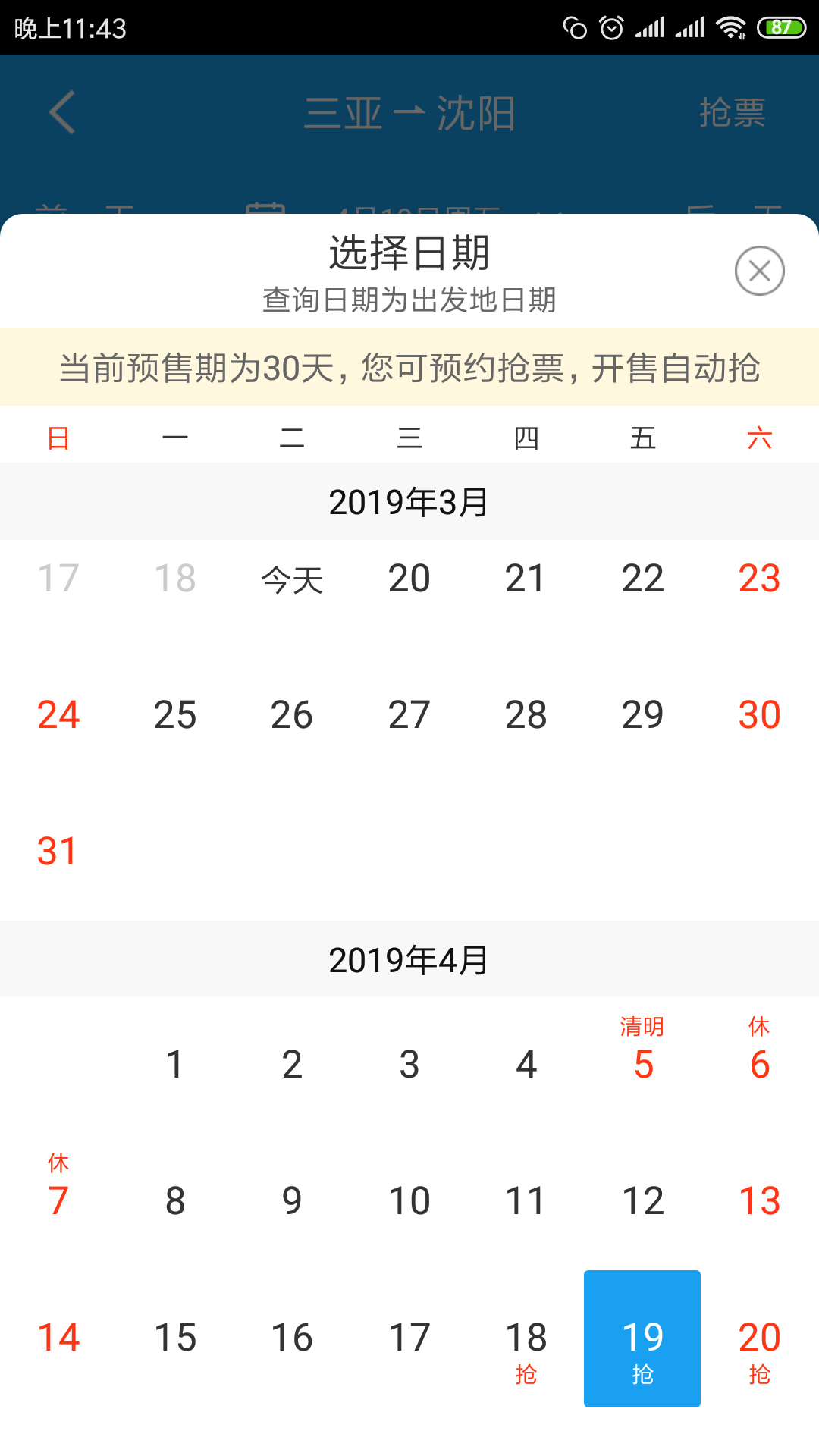Choose March 28 on the calendar
The height and width of the screenshot is (1456, 819).
click(x=526, y=715)
